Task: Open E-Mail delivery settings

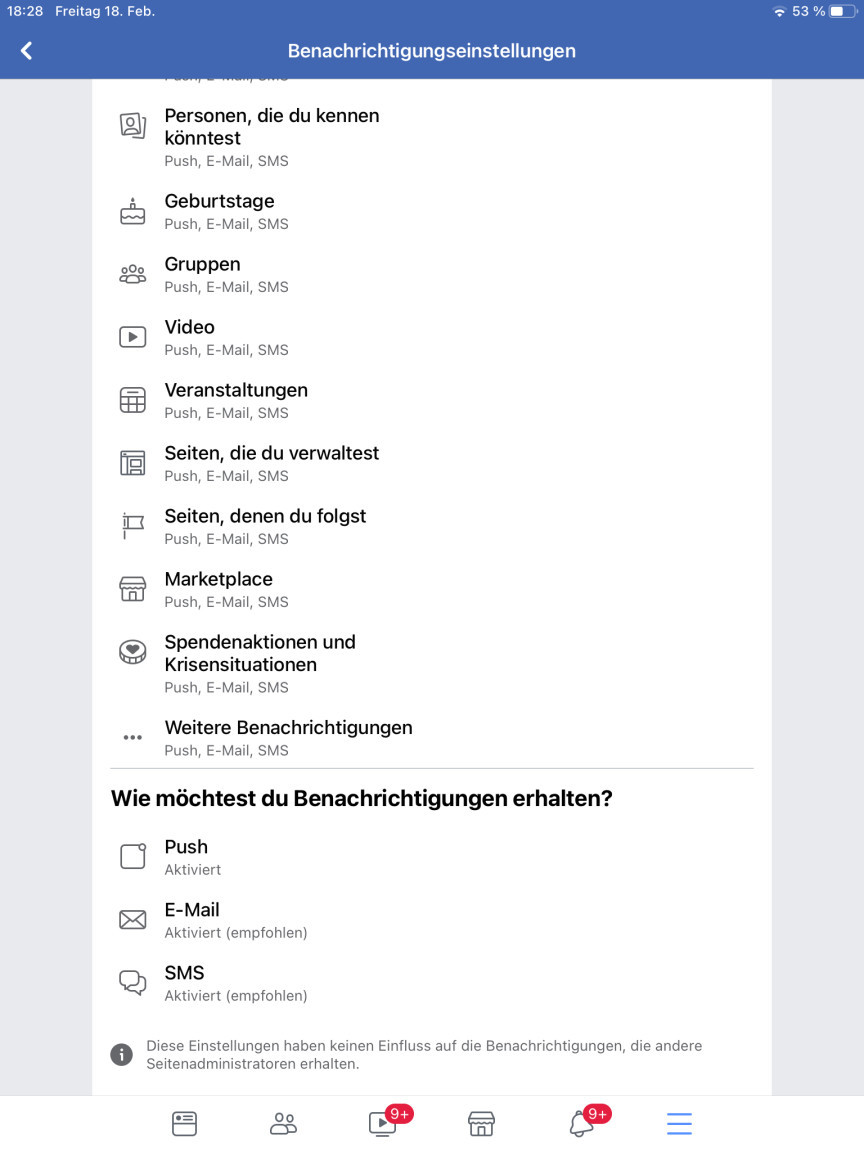Action: click(192, 920)
